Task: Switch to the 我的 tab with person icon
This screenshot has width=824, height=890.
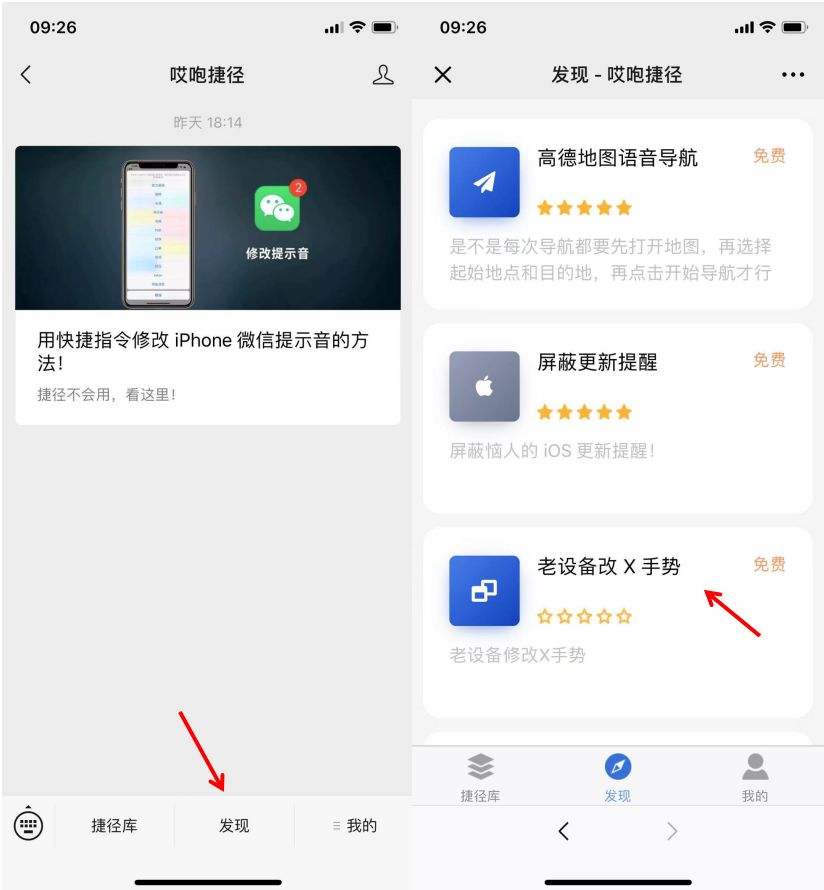Action: pyautogui.click(x=755, y=777)
